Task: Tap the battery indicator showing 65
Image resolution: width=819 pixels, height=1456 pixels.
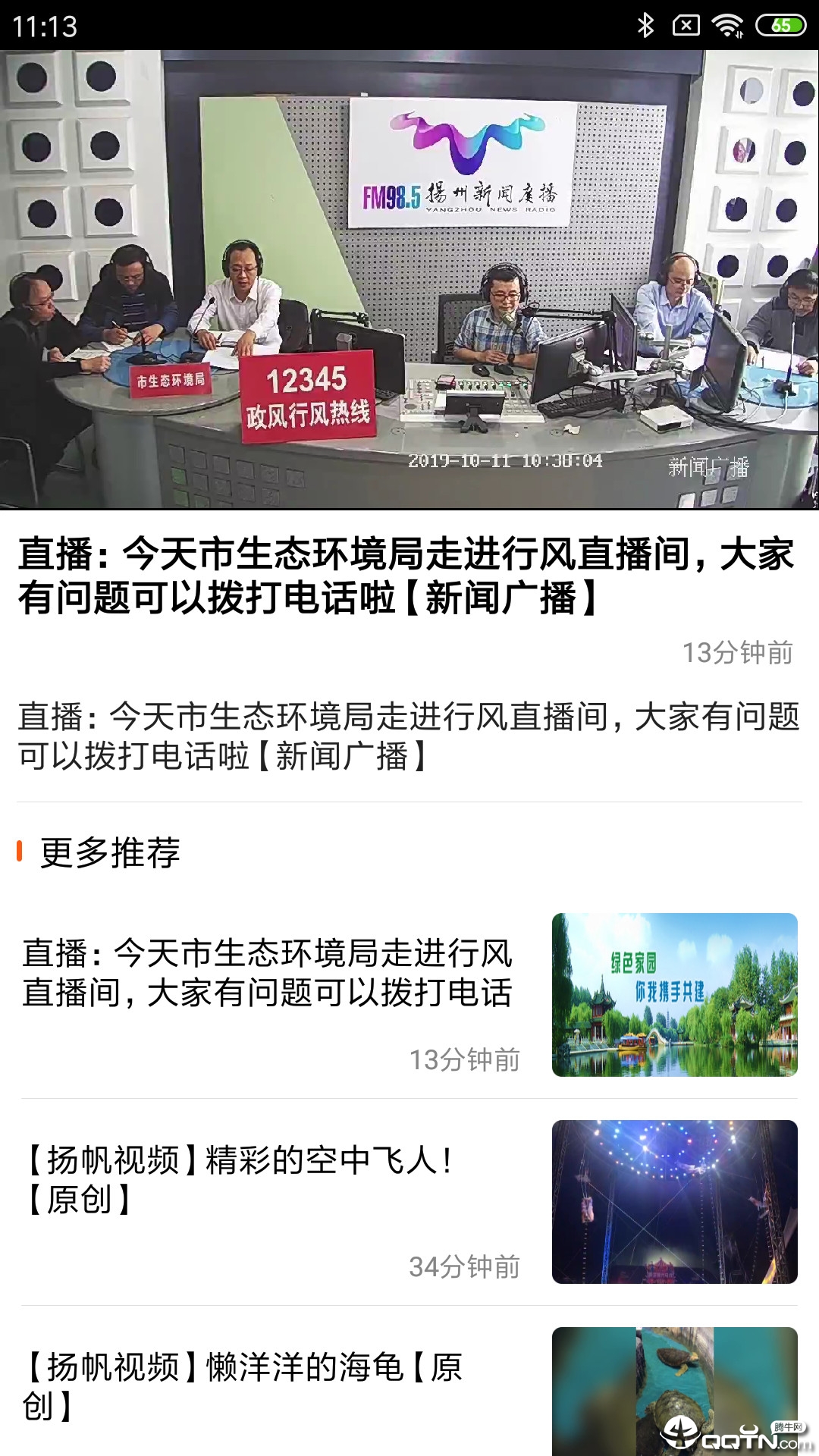Action: (x=780, y=23)
